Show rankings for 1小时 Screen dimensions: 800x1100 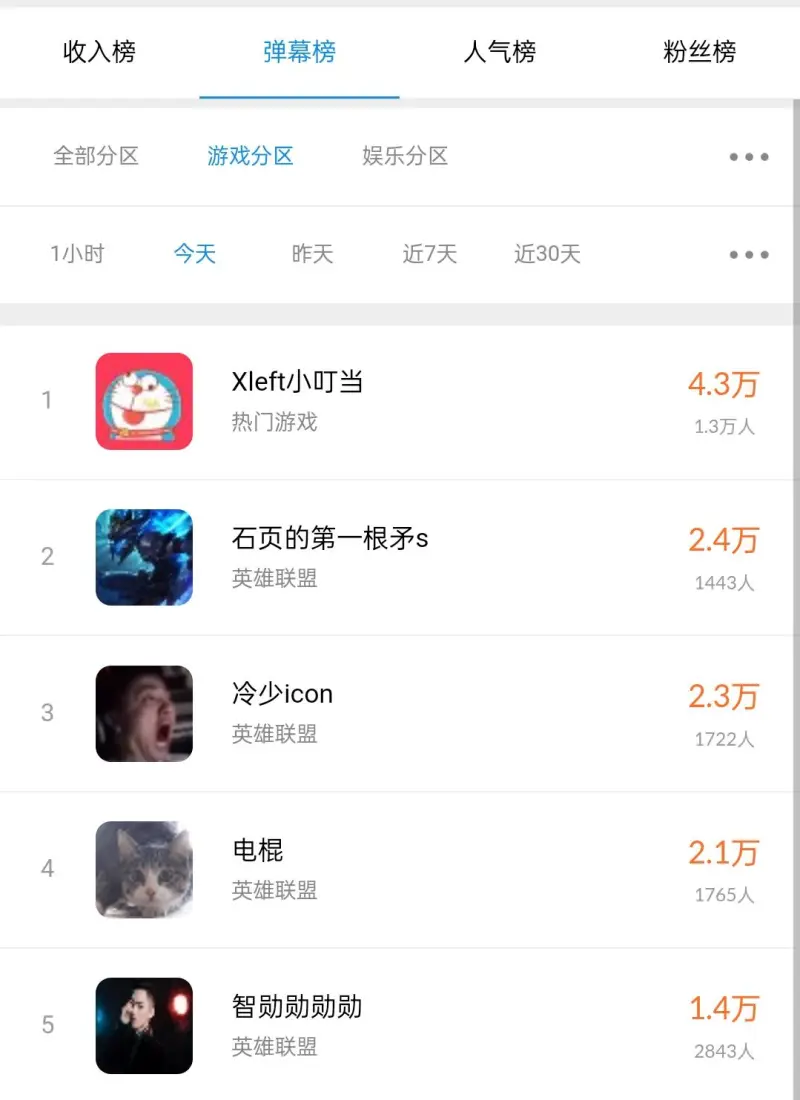(x=77, y=254)
